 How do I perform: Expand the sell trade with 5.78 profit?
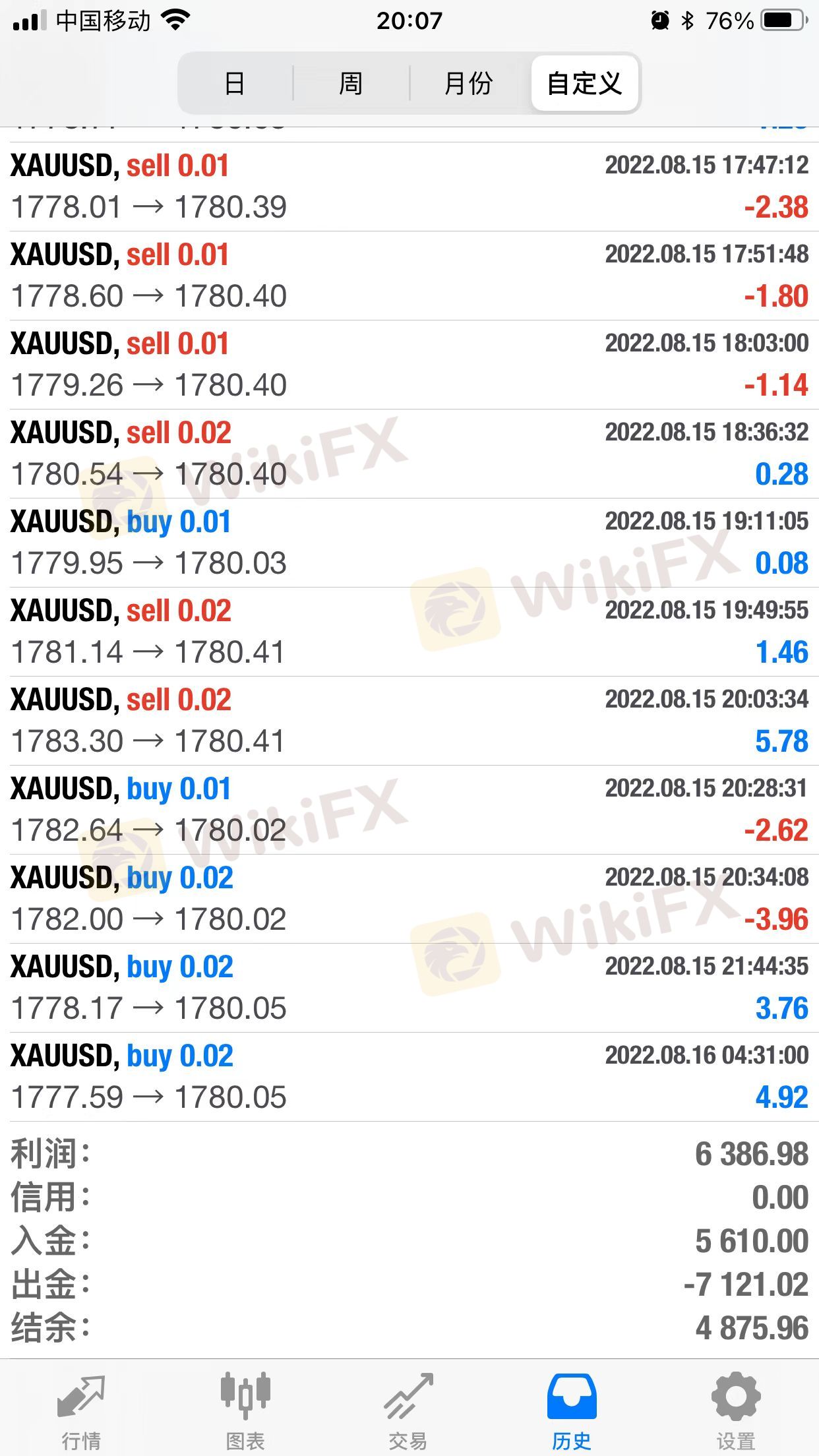pos(409,721)
